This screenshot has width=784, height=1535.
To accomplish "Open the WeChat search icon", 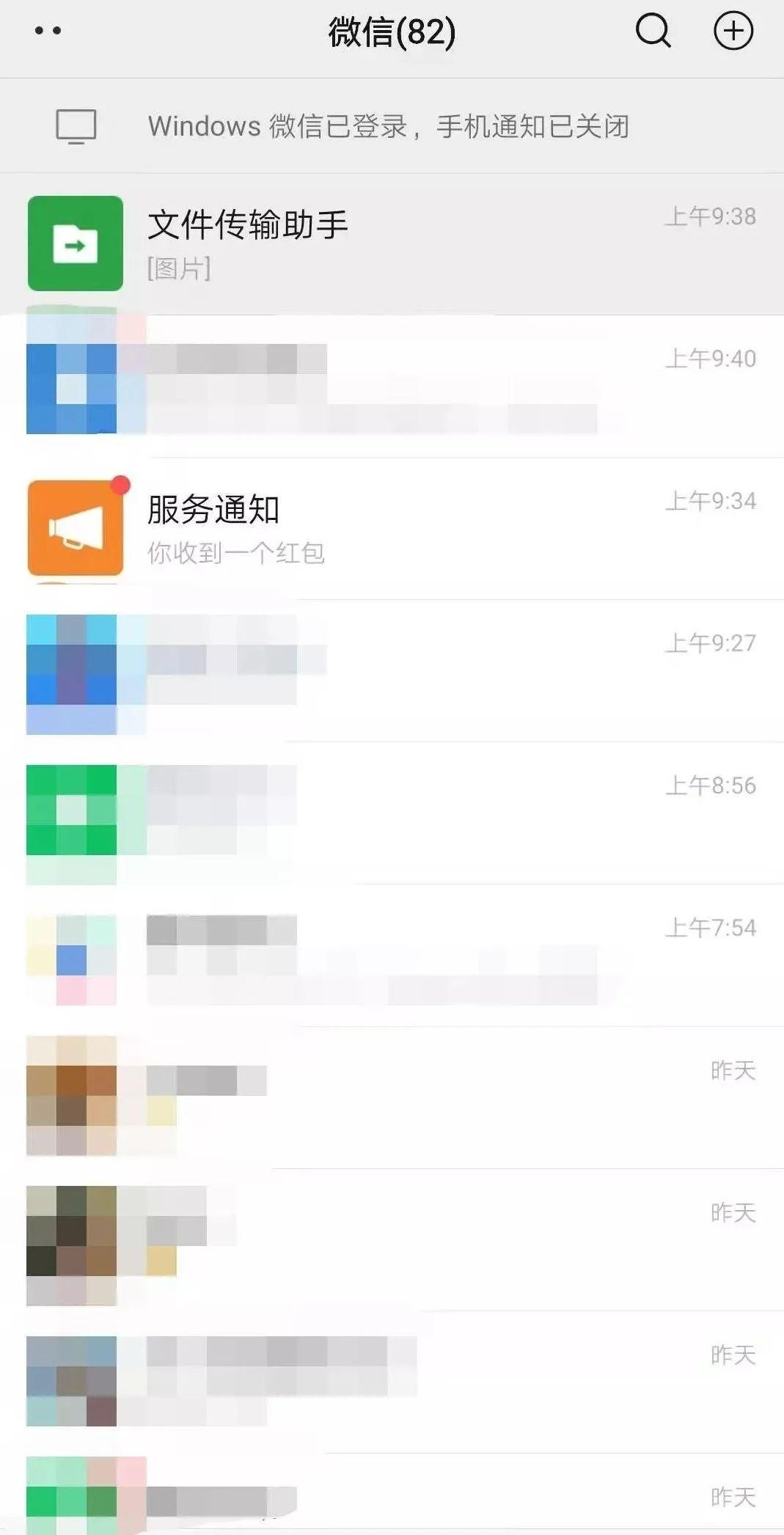I will point(653,32).
